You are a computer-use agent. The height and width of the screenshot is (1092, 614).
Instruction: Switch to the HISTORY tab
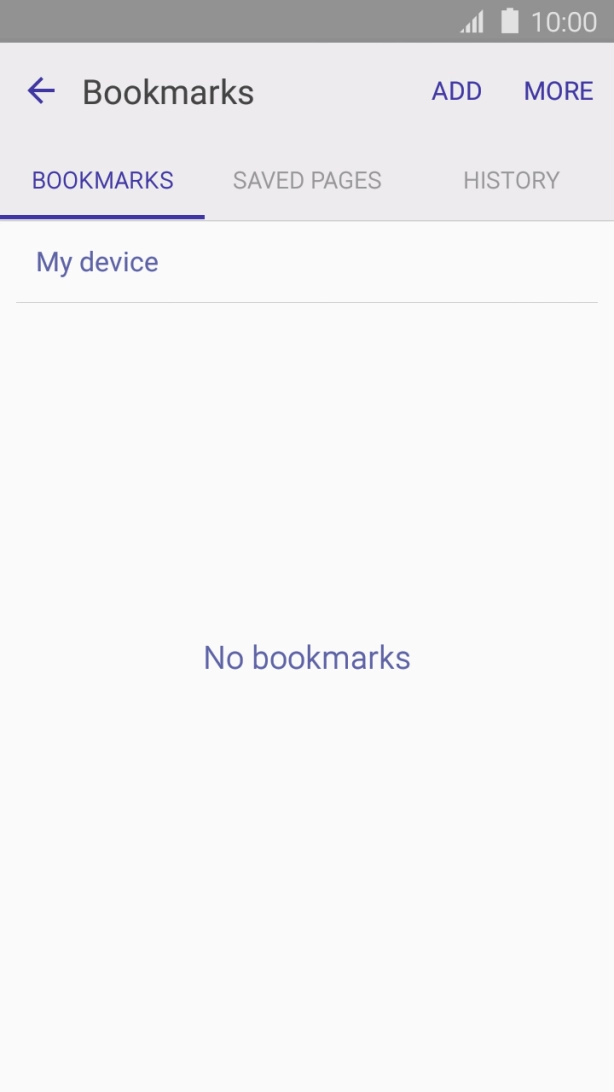[511, 181]
